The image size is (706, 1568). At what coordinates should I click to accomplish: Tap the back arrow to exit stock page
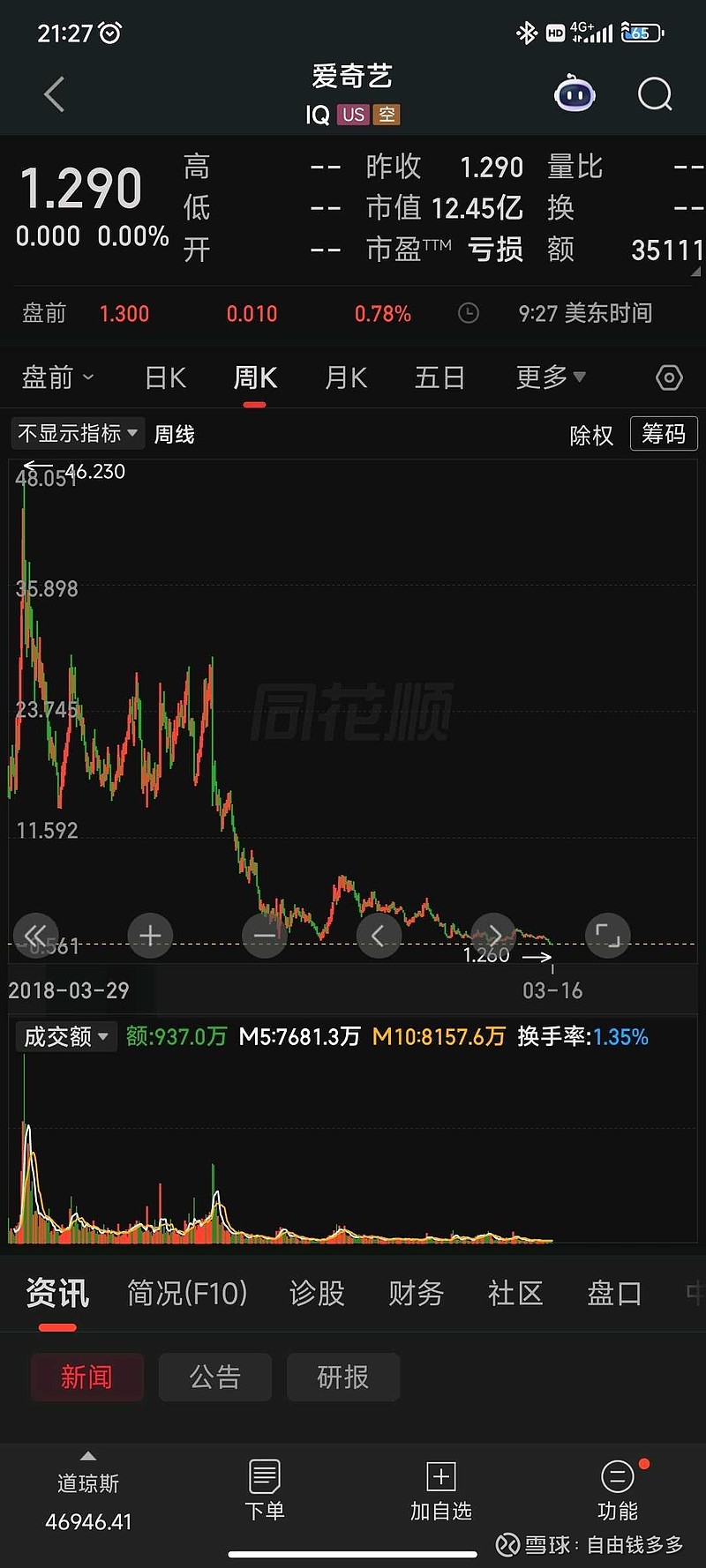pyautogui.click(x=53, y=94)
